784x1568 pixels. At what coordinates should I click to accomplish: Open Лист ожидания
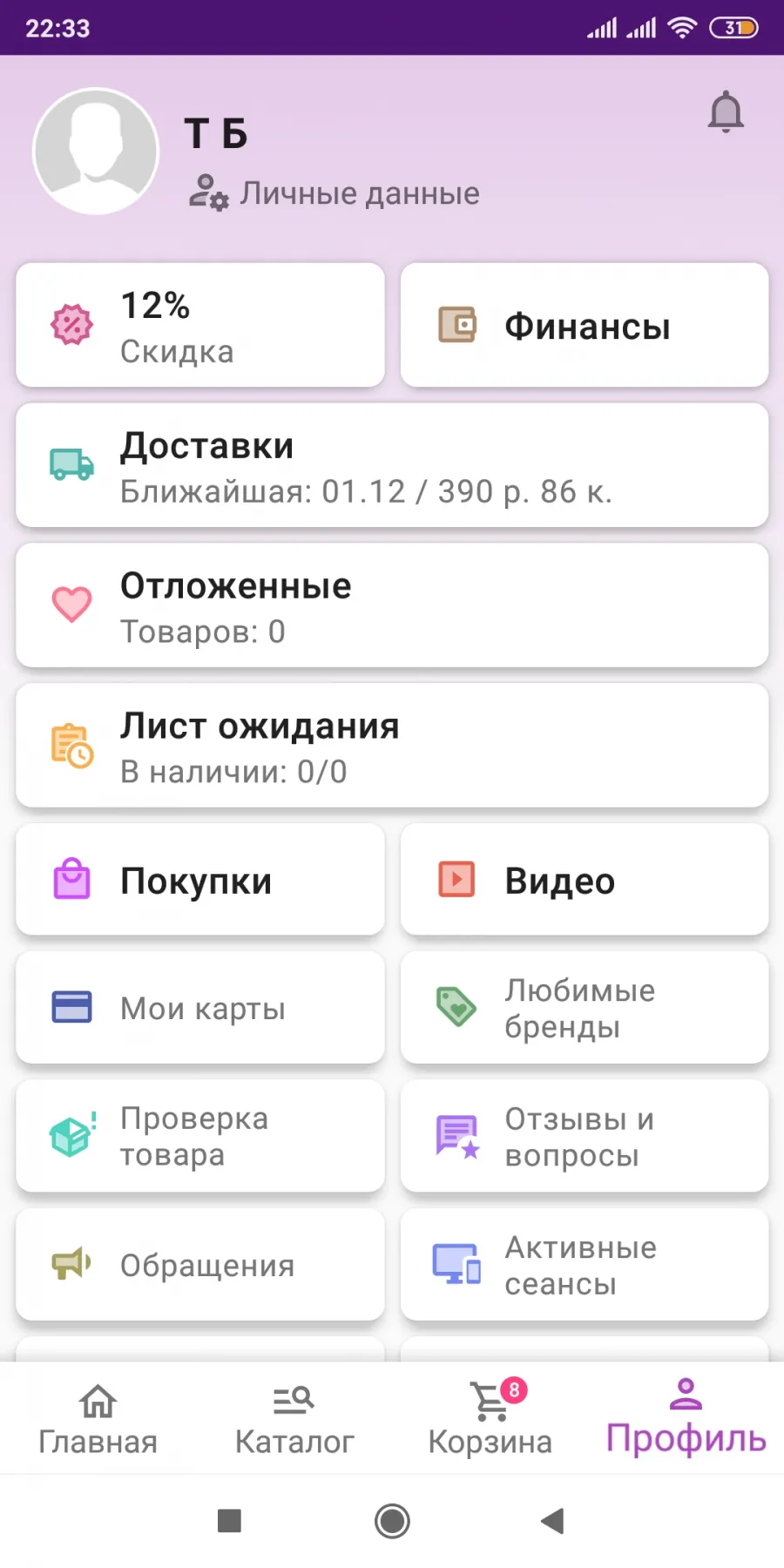[x=392, y=746]
